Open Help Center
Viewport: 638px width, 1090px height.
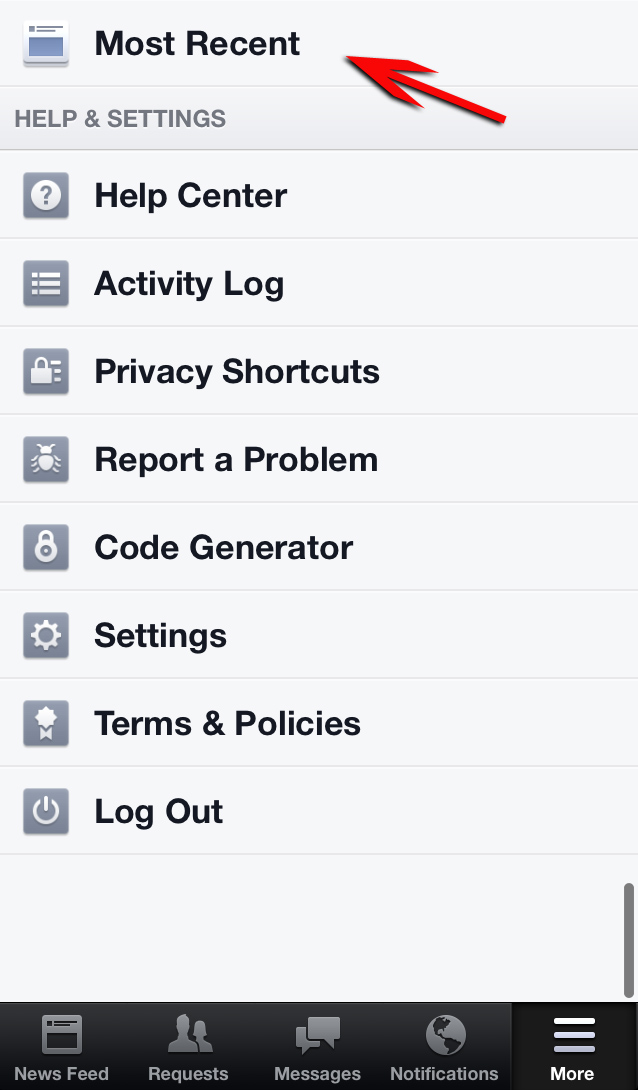pyautogui.click(x=190, y=196)
